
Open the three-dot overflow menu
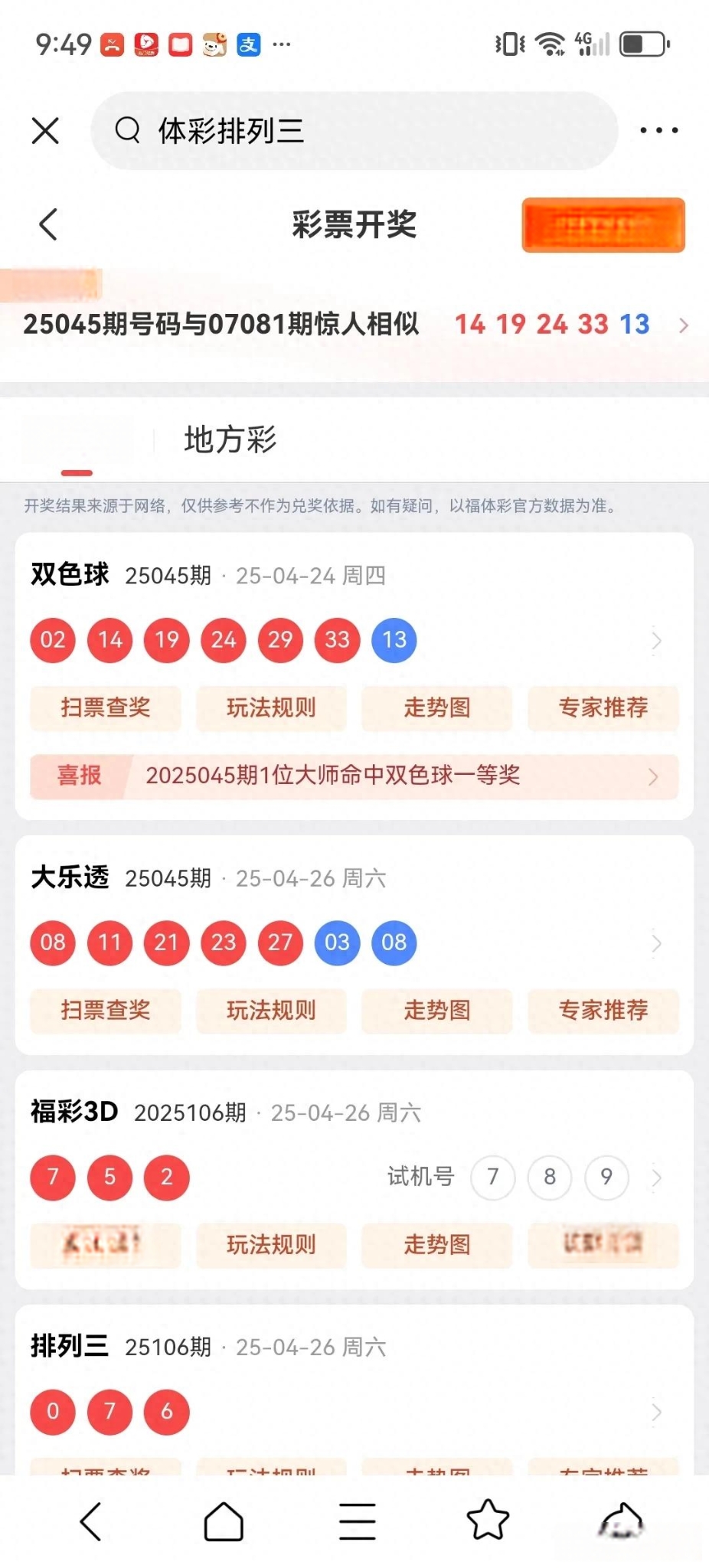click(659, 131)
